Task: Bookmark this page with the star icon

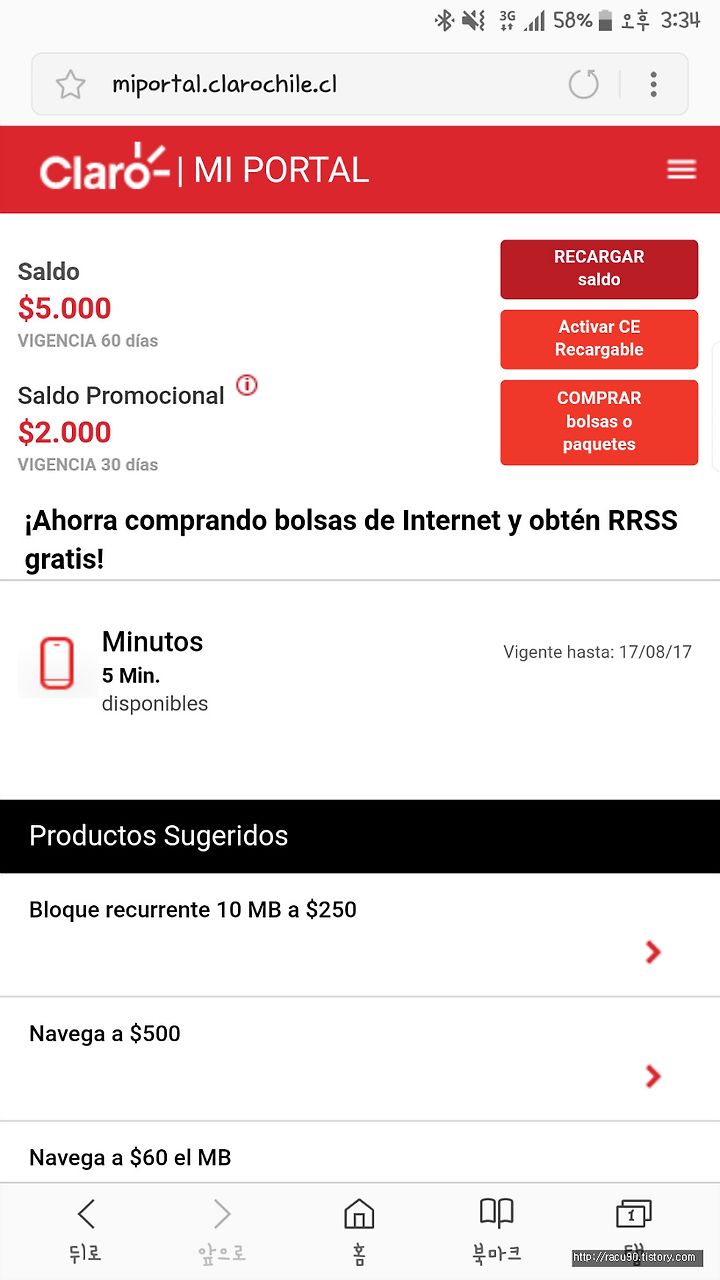Action: 70,84
